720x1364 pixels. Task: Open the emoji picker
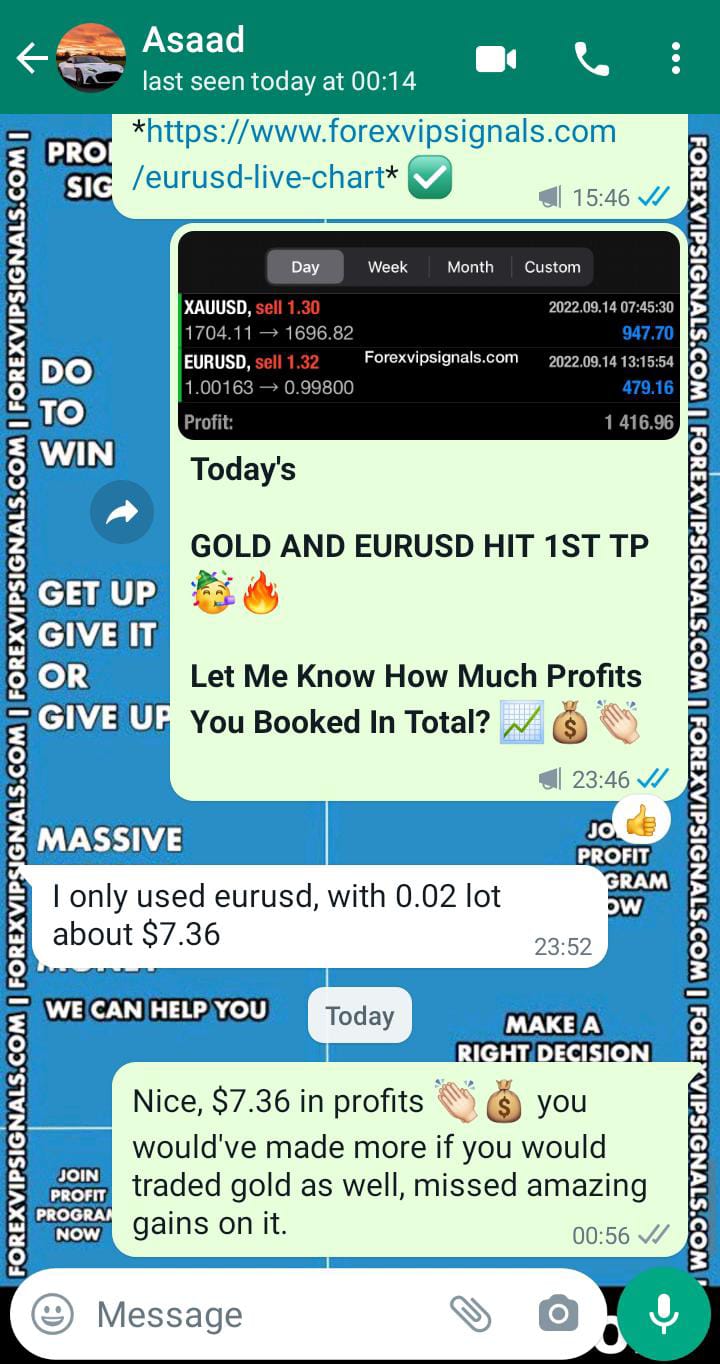[52, 1314]
